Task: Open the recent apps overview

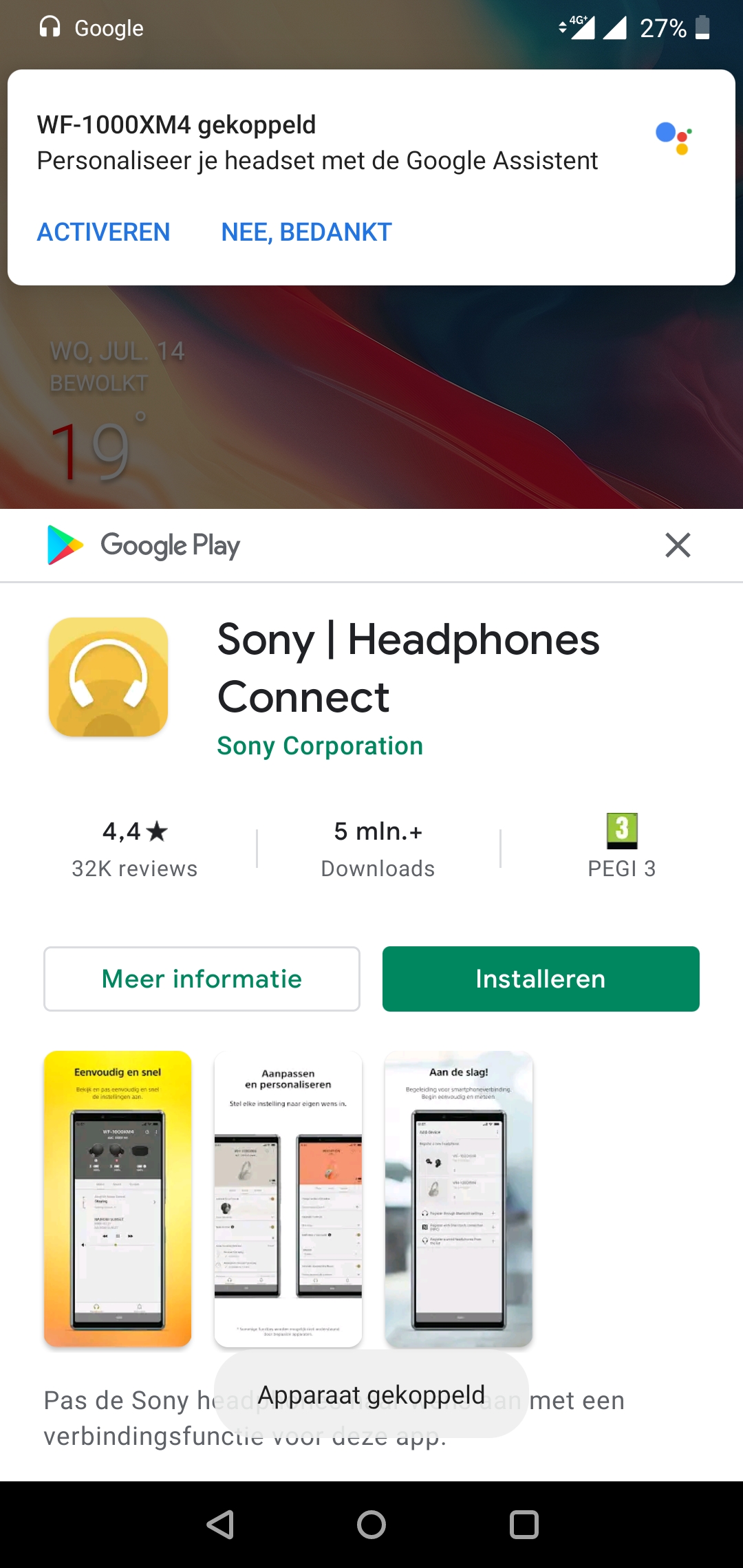Action: click(524, 1525)
